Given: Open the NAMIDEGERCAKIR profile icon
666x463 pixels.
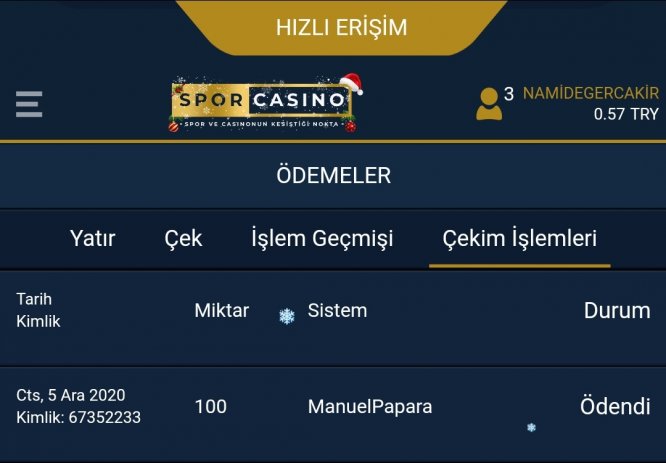Looking at the screenshot, I should click(489, 104).
